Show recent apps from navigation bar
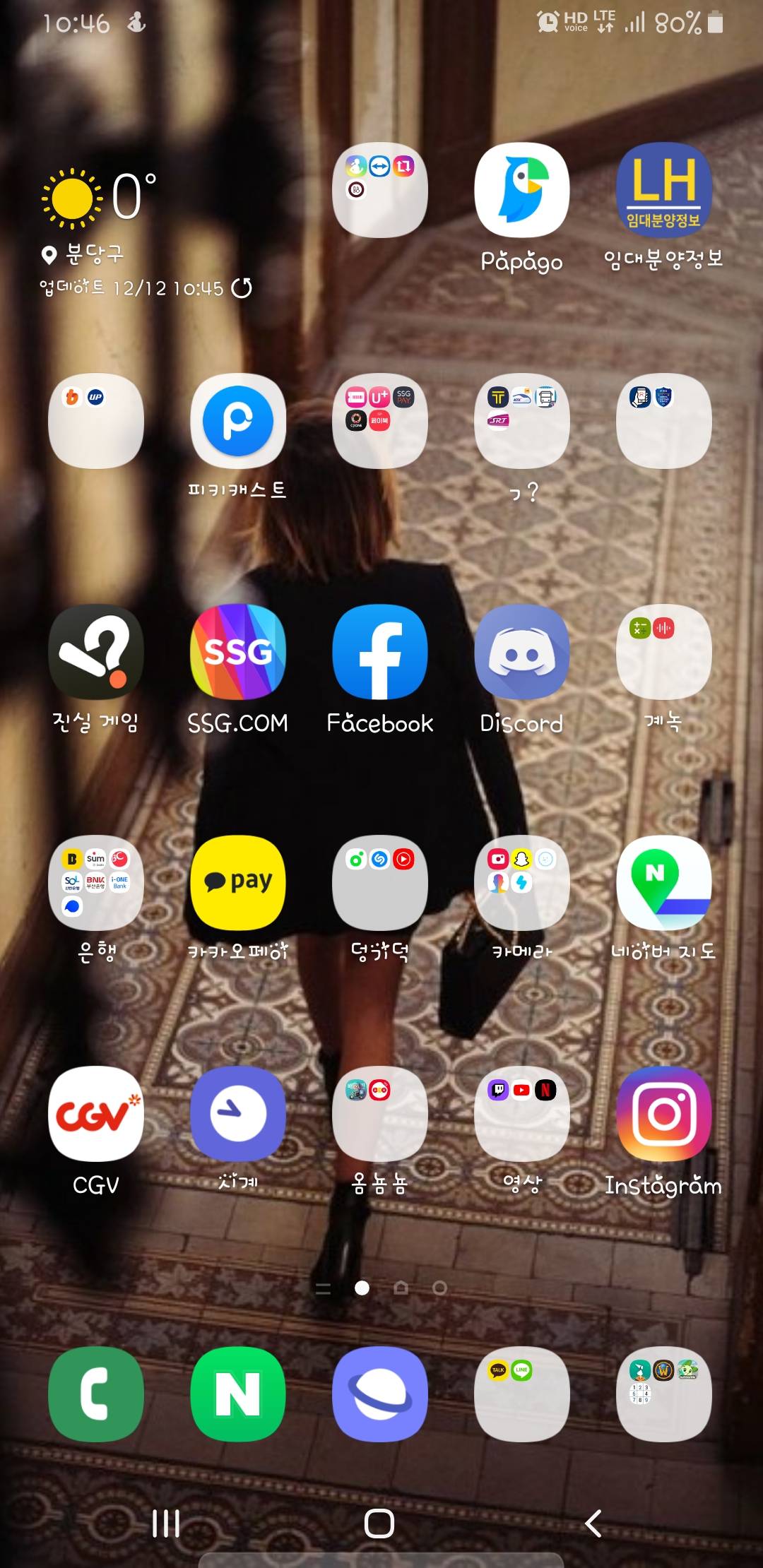The width and height of the screenshot is (763, 1568). coord(166,1524)
